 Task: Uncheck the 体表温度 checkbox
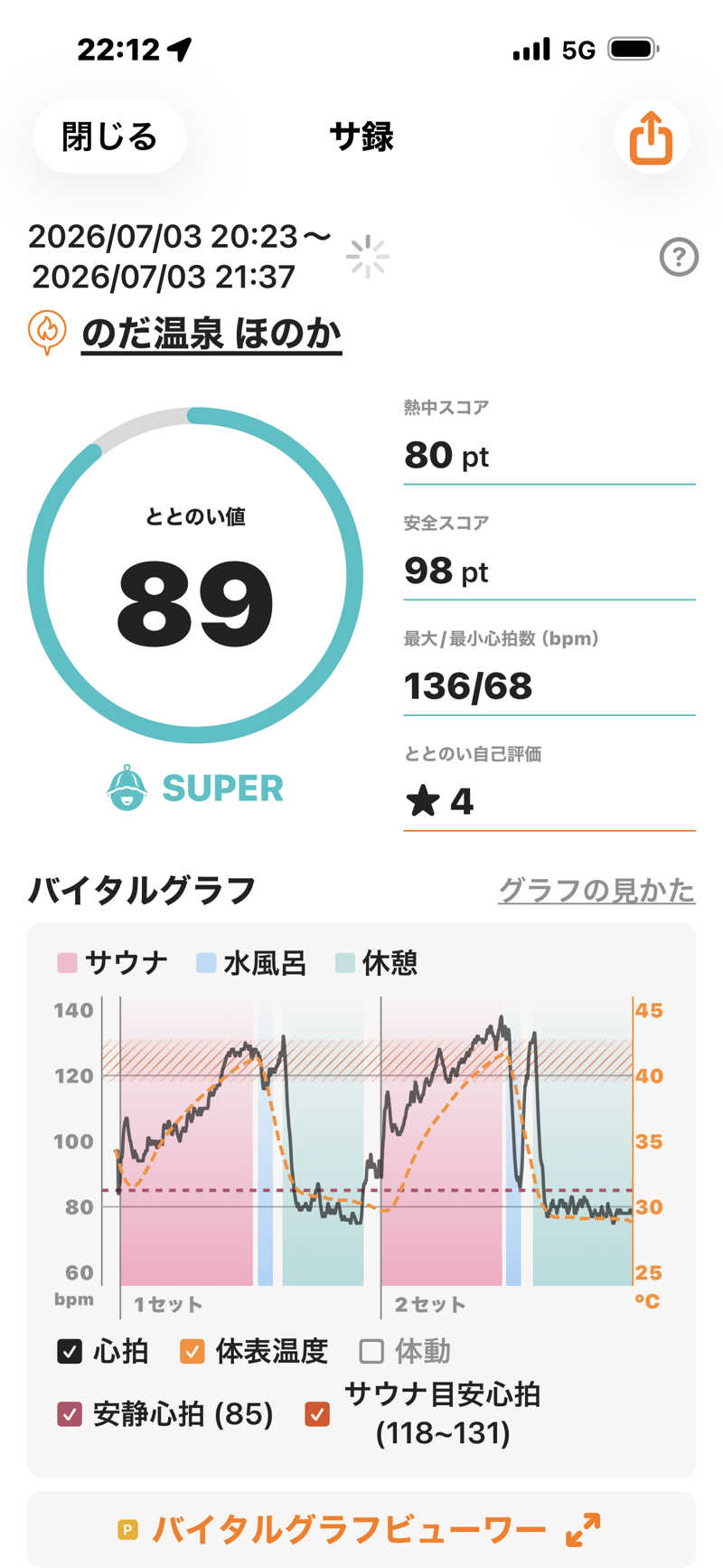pyautogui.click(x=192, y=1351)
